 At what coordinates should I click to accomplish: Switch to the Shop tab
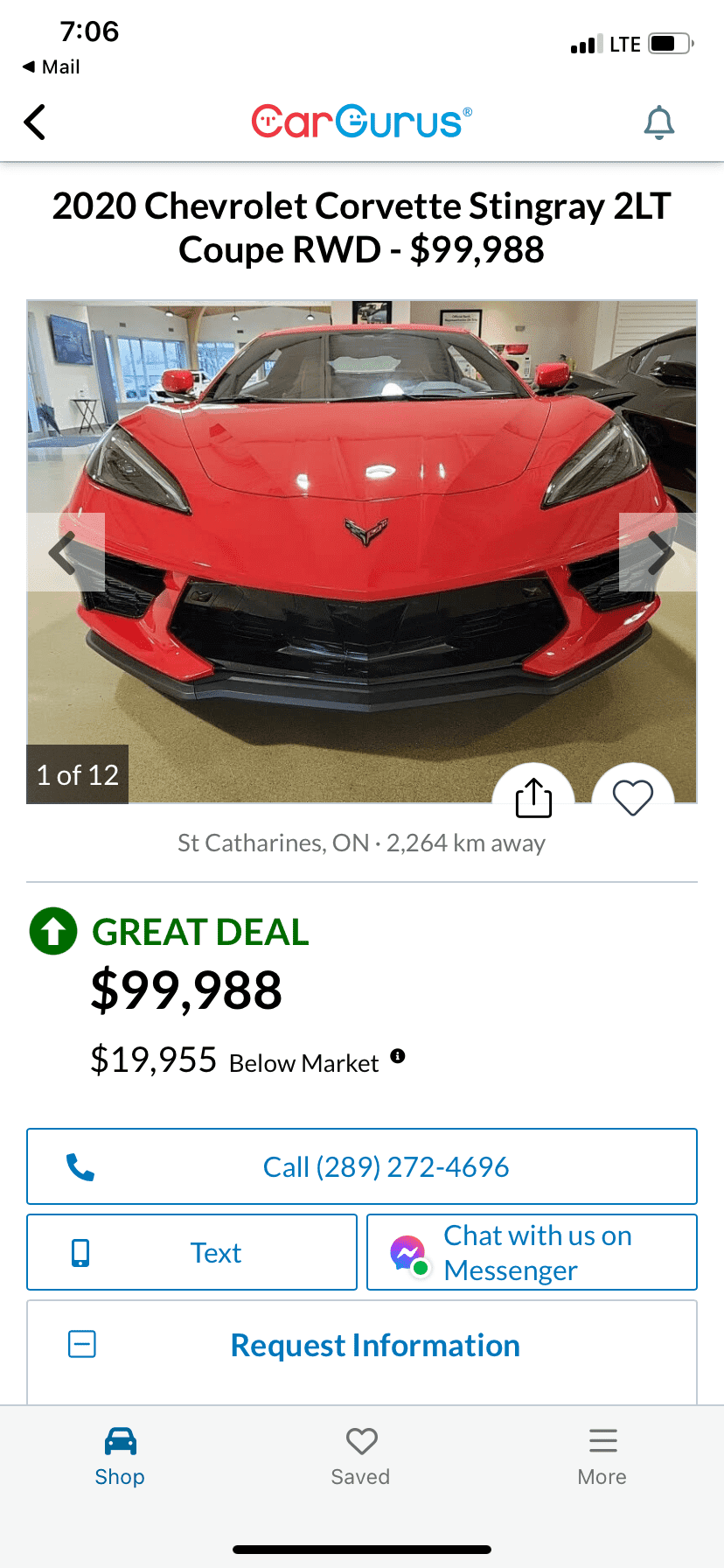(120, 1456)
